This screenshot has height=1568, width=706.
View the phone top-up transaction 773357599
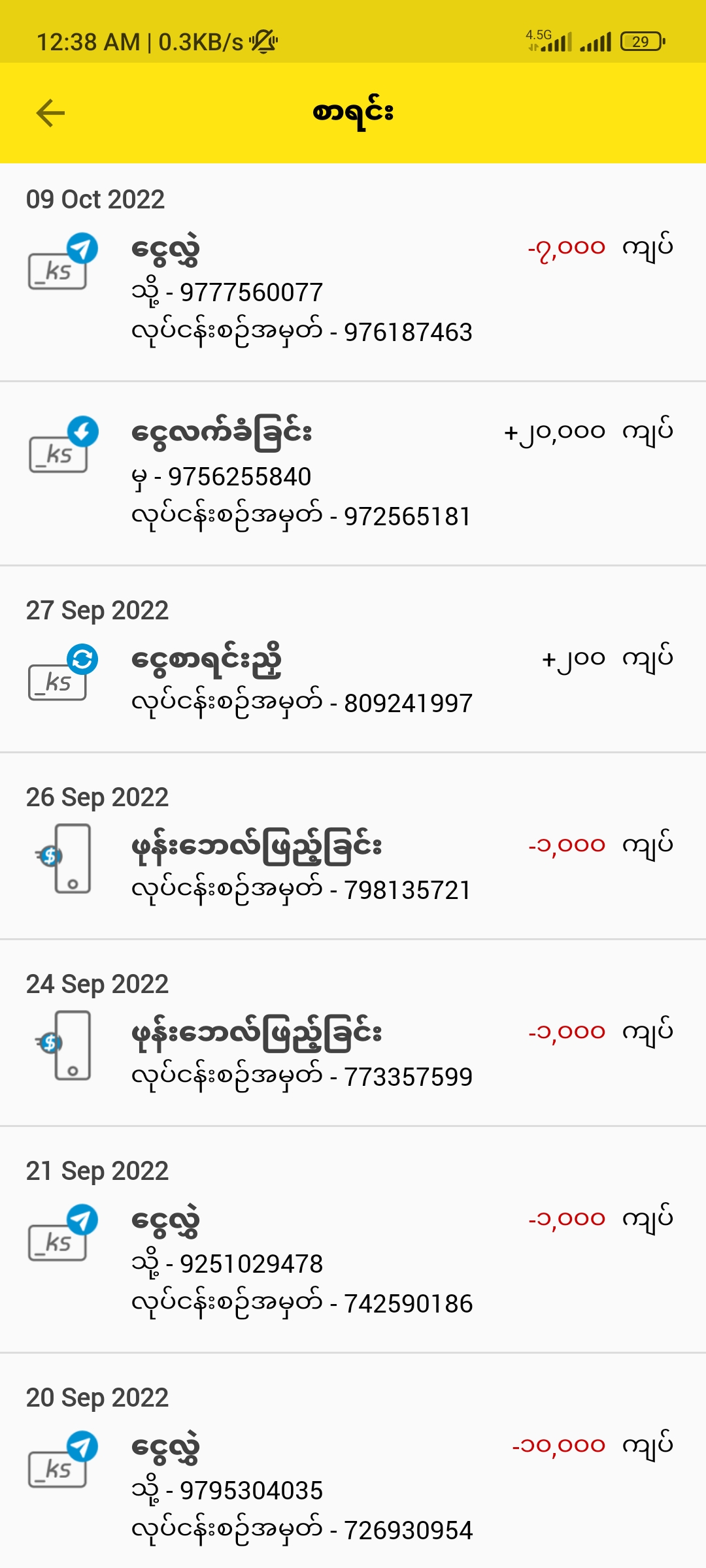click(x=353, y=1053)
